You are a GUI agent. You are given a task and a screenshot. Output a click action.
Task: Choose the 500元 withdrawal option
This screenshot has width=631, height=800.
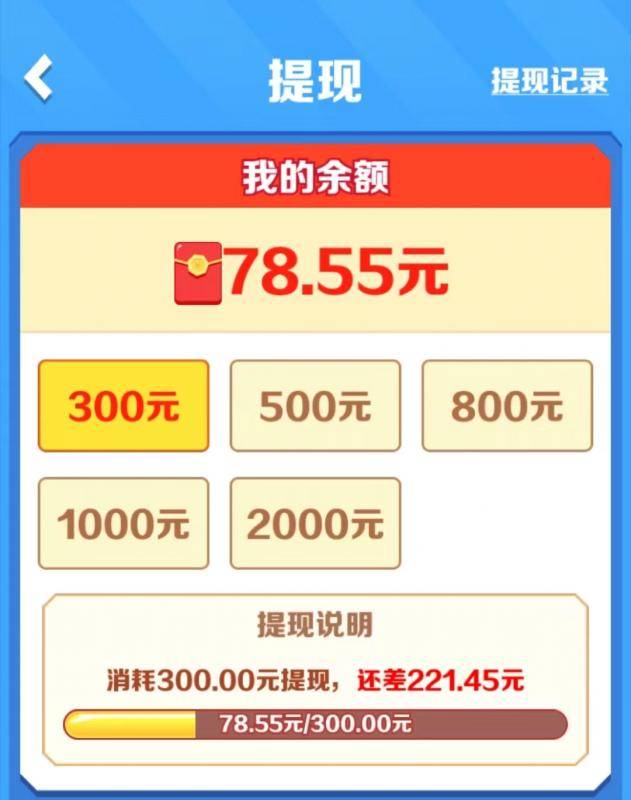315,406
